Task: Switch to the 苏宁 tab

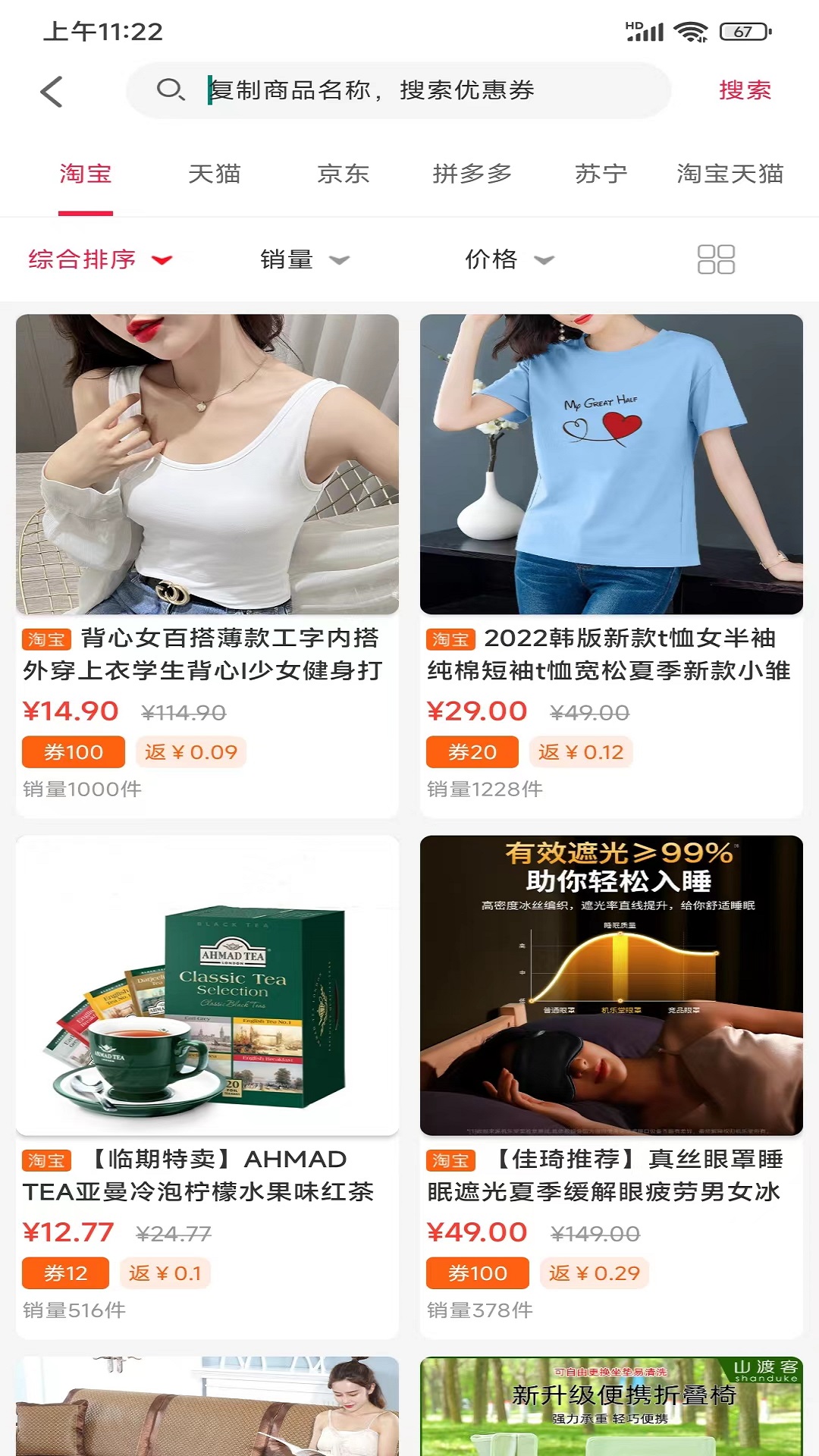Action: [x=601, y=174]
